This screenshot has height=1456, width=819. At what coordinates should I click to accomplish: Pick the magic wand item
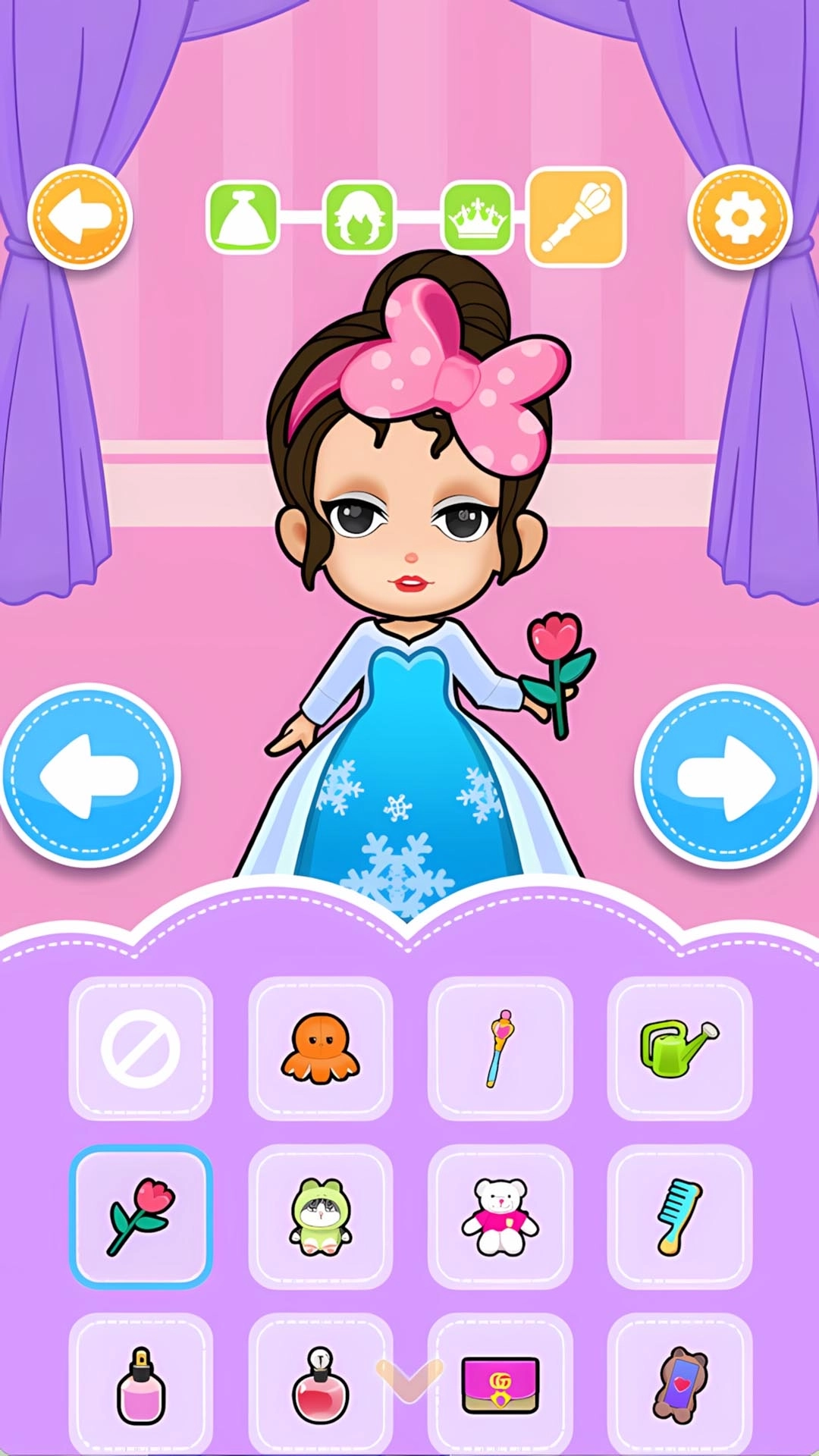tap(500, 1048)
